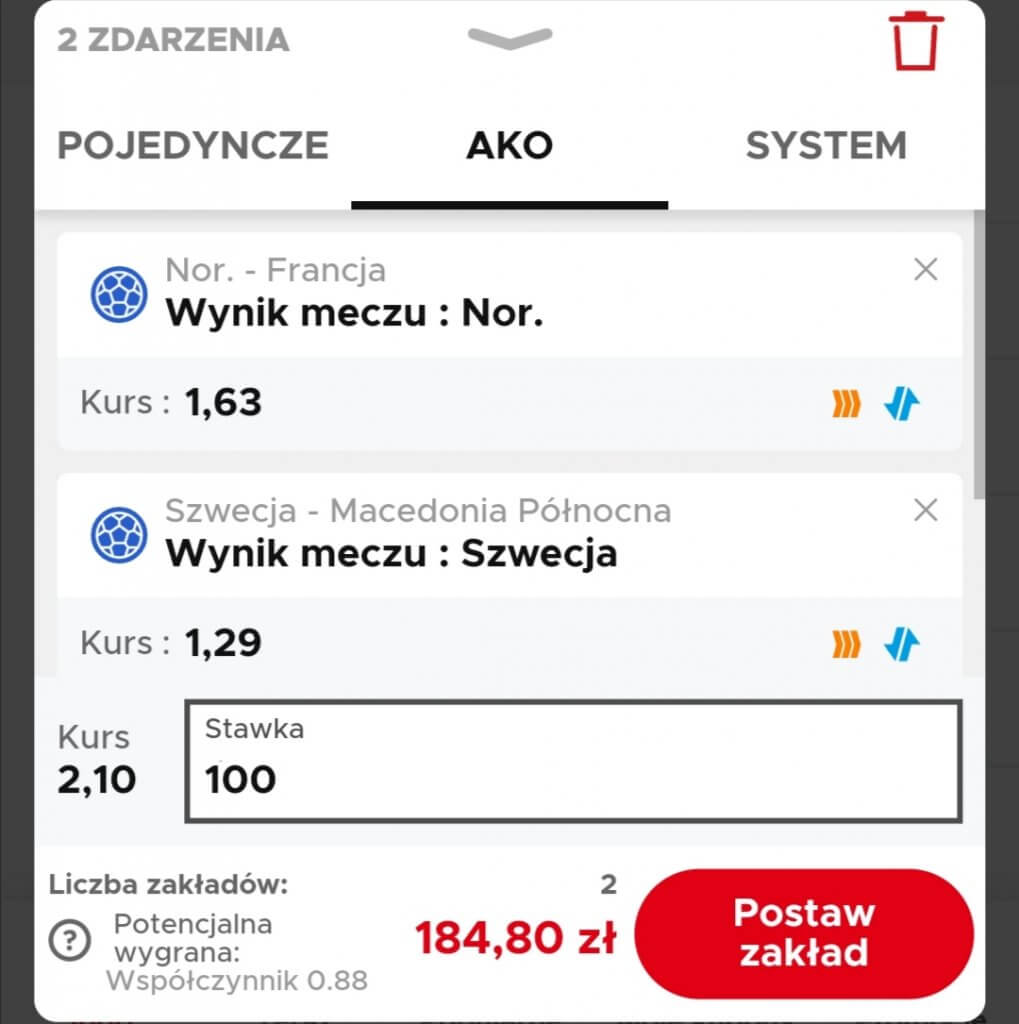Select the AKO tab
Image resolution: width=1019 pixels, height=1024 pixels.
click(509, 146)
